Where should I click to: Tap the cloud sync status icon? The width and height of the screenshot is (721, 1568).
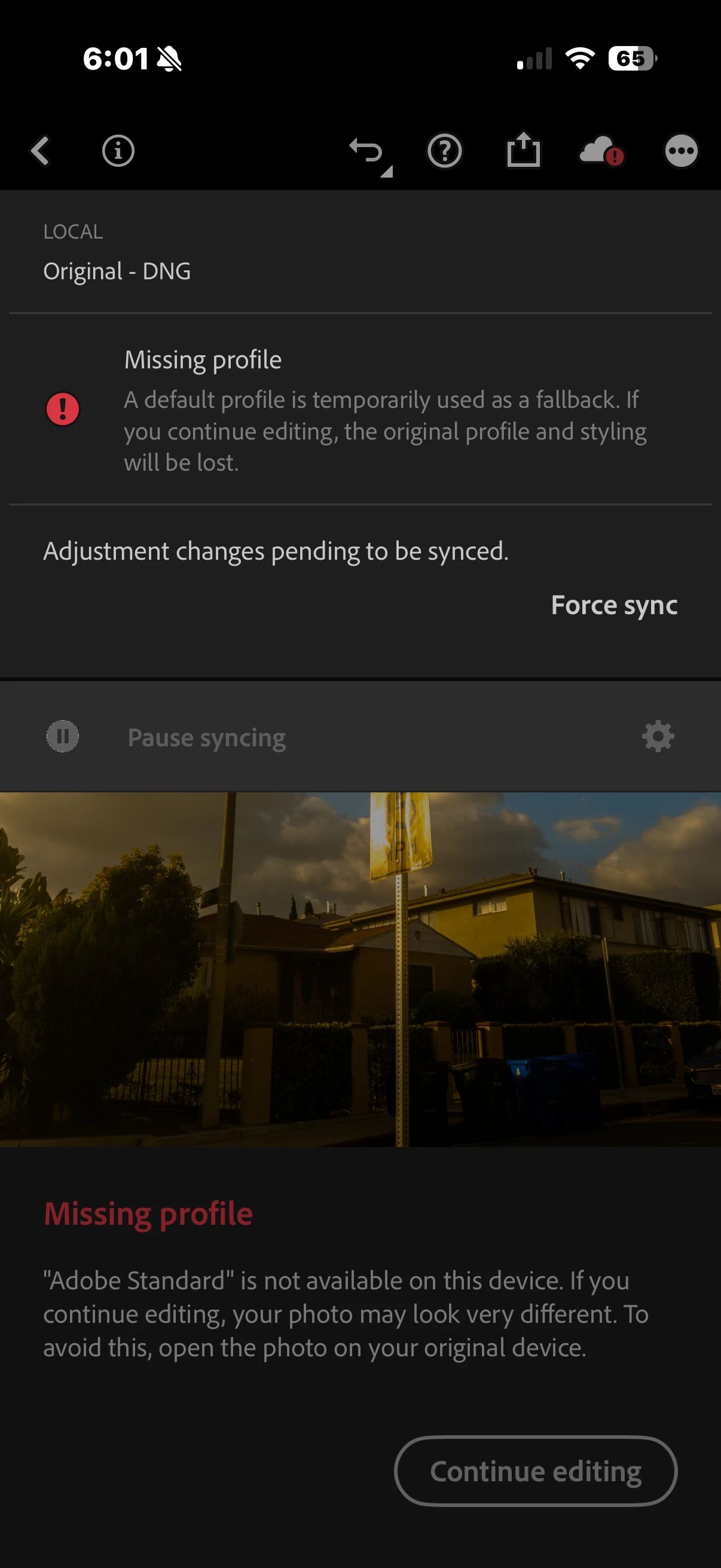tap(601, 151)
